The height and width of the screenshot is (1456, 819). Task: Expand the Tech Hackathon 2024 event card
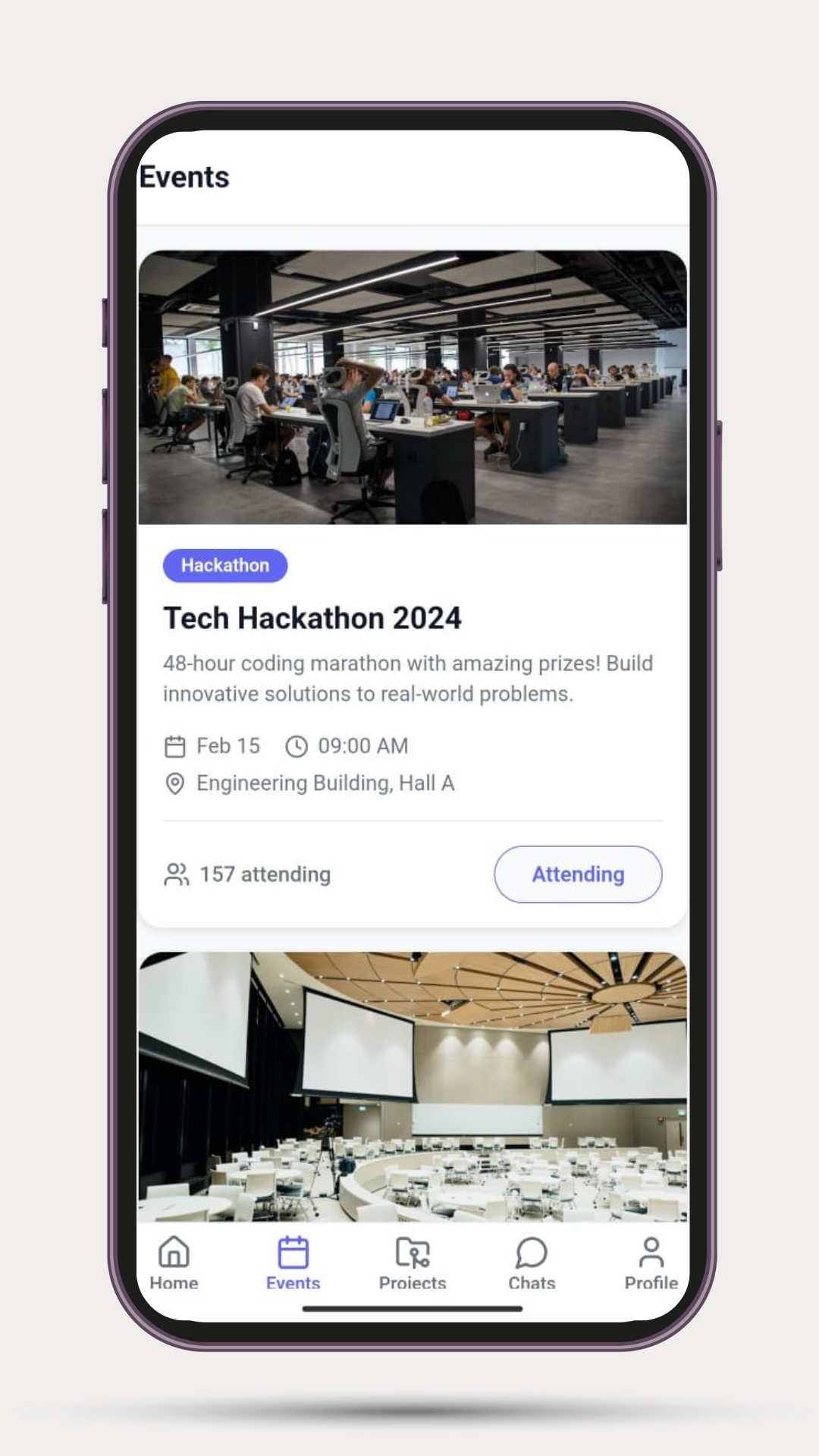coord(412,618)
